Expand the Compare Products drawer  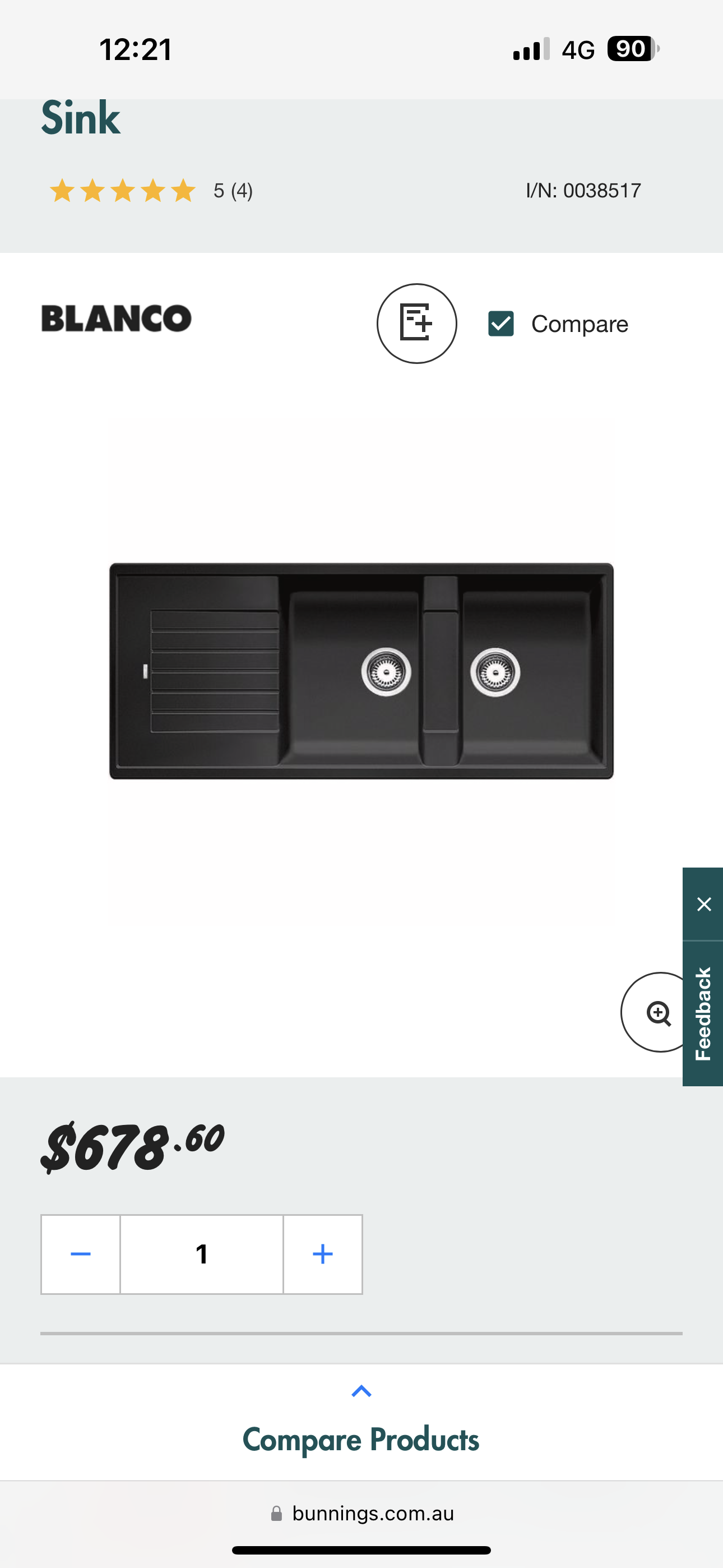click(361, 1424)
